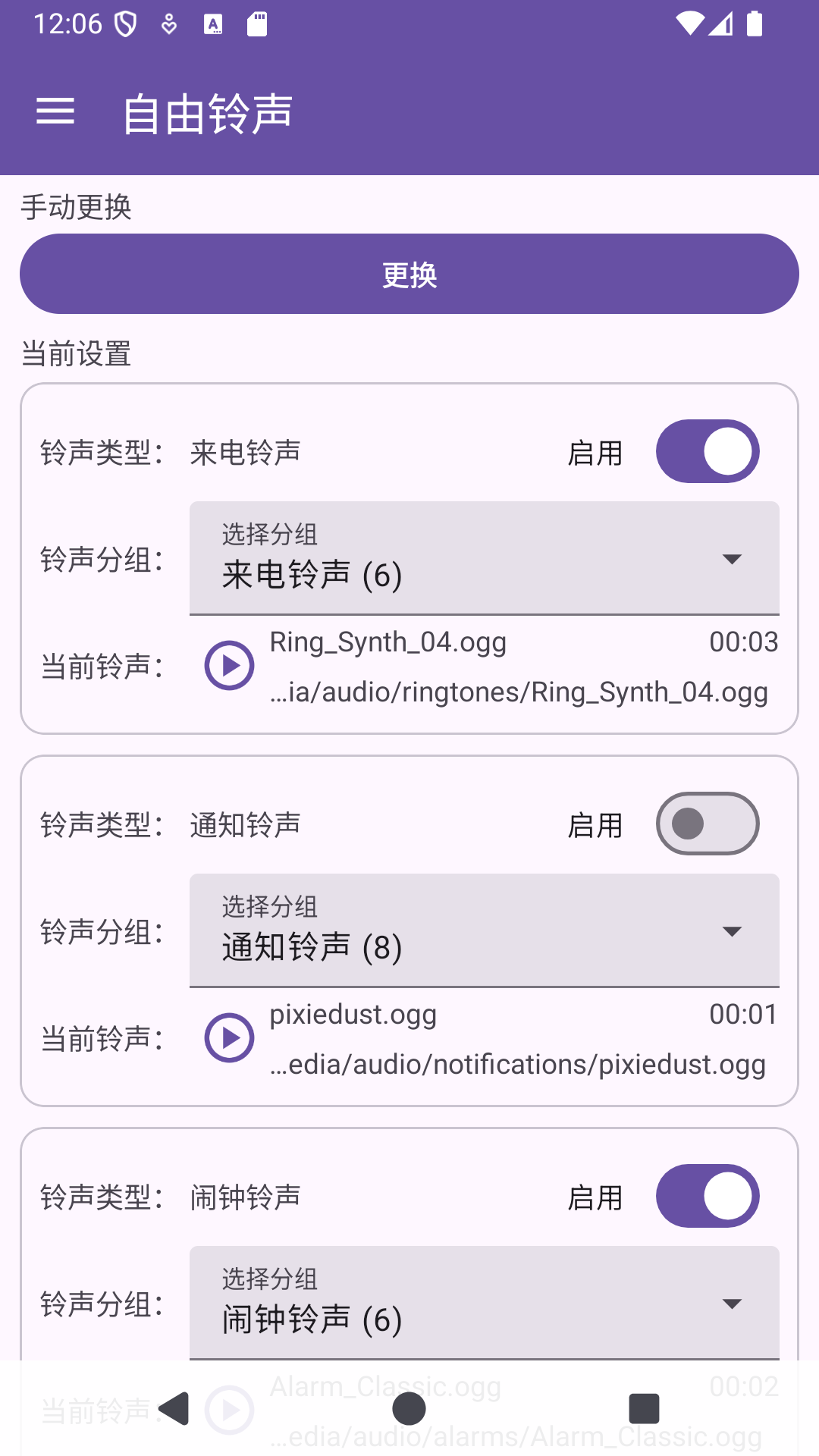Tap the 12:06 clock in status bar
Screen dimensions: 819x1456
(67, 24)
